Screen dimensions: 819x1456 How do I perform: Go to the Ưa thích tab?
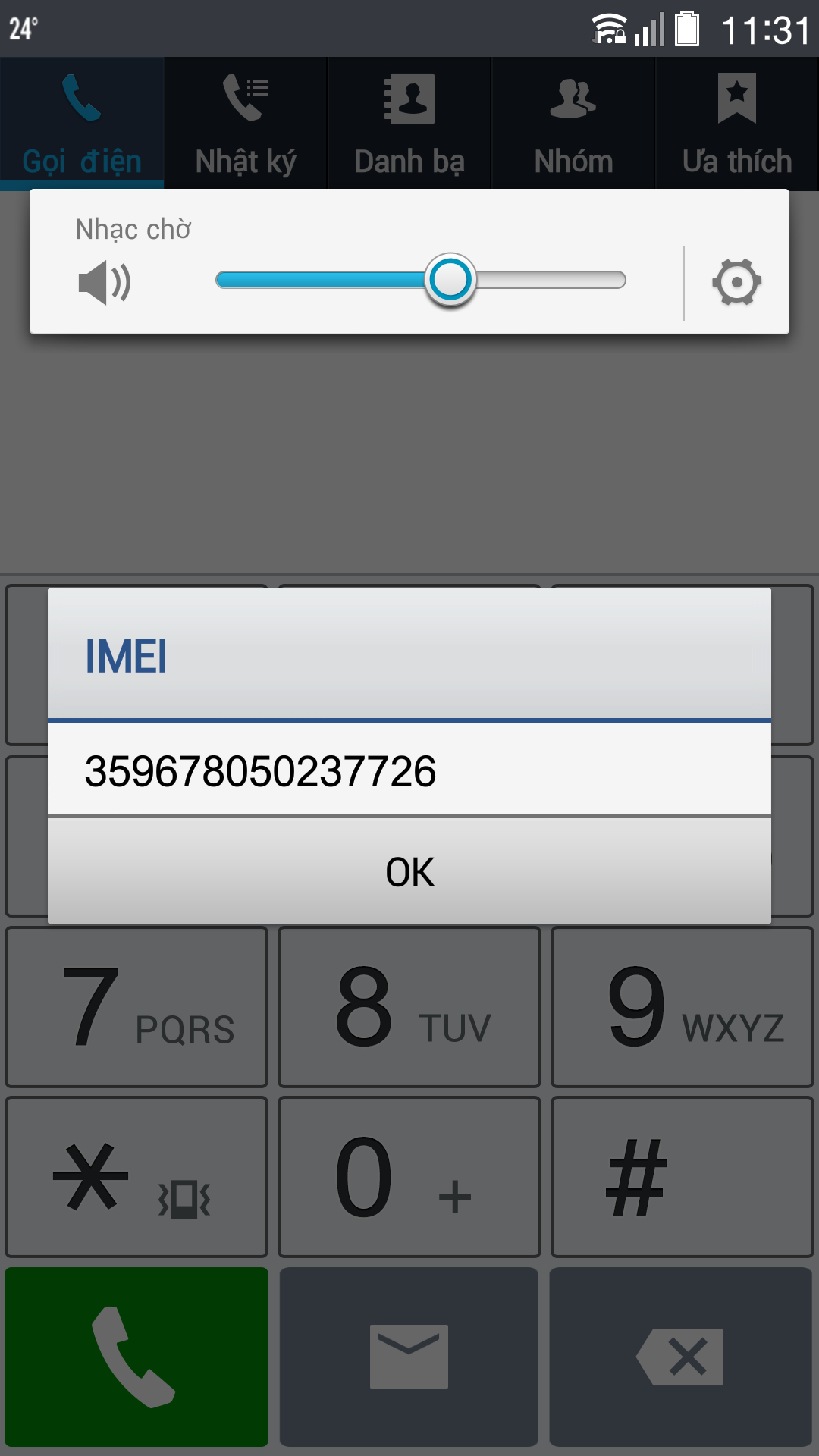pyautogui.click(x=737, y=124)
